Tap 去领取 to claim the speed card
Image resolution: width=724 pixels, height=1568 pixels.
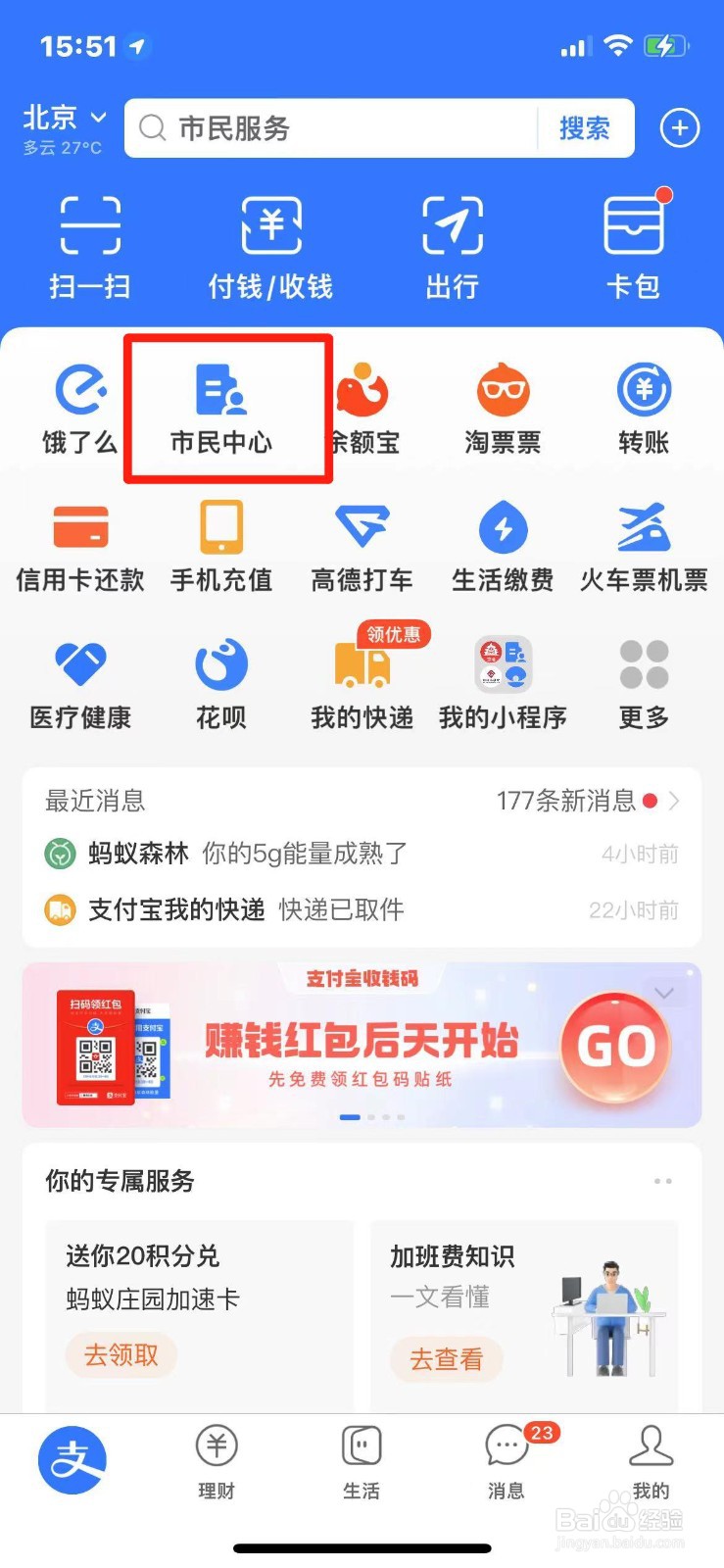pyautogui.click(x=121, y=1356)
